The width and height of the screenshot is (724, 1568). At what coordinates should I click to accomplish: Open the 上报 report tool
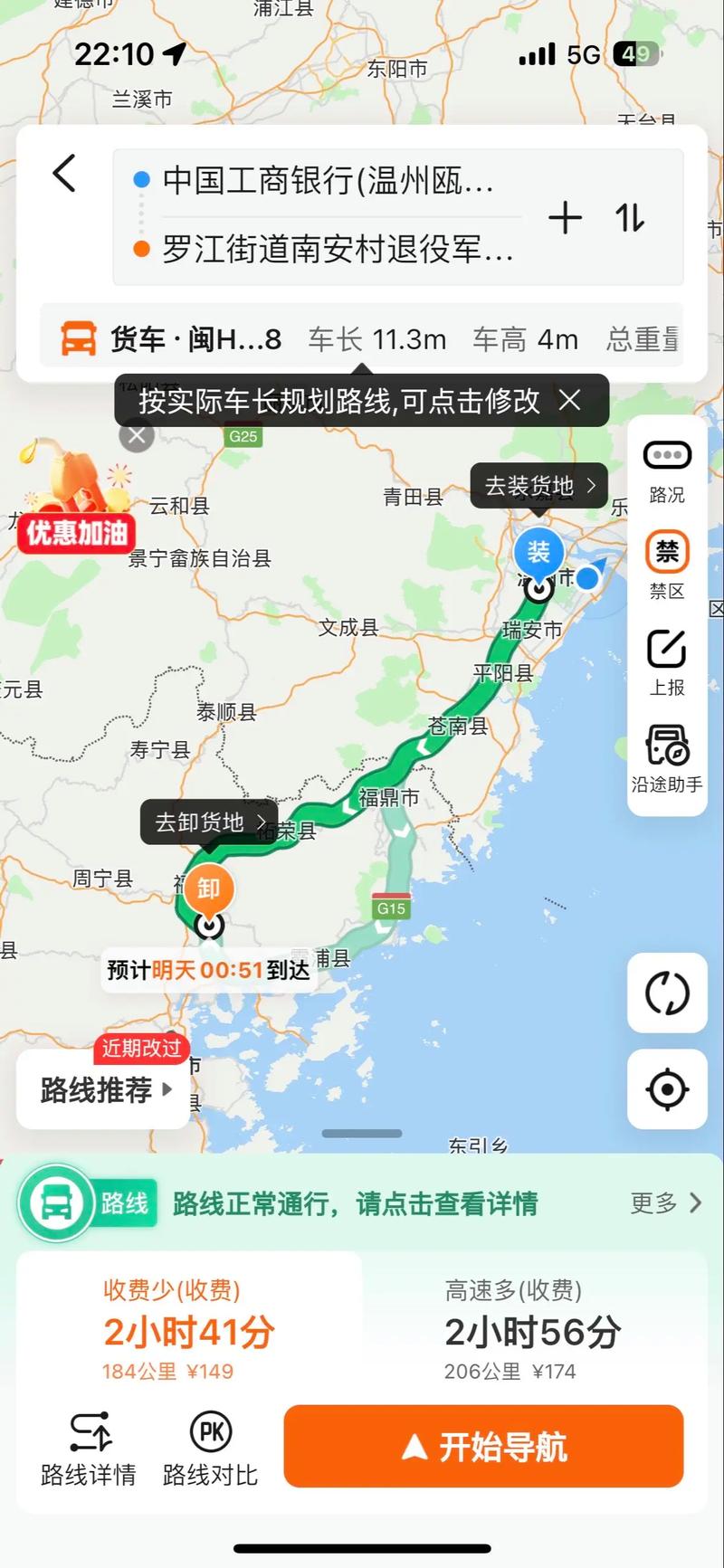click(667, 660)
